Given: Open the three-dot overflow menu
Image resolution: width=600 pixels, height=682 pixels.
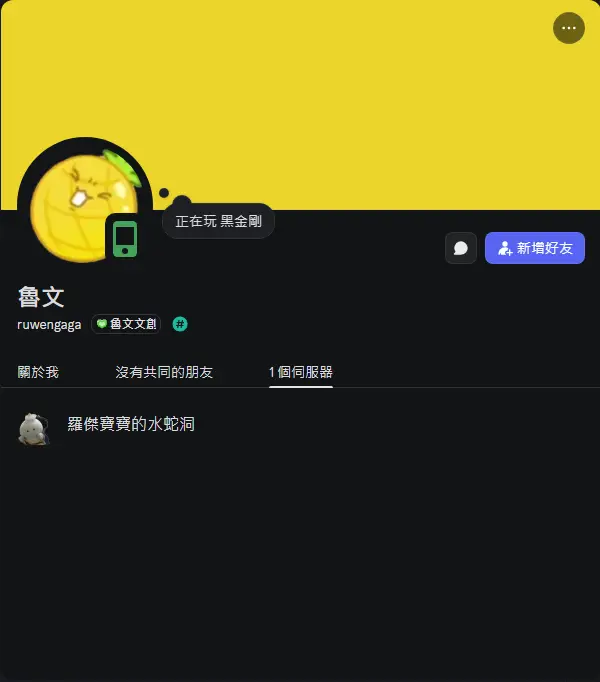Looking at the screenshot, I should (x=569, y=28).
